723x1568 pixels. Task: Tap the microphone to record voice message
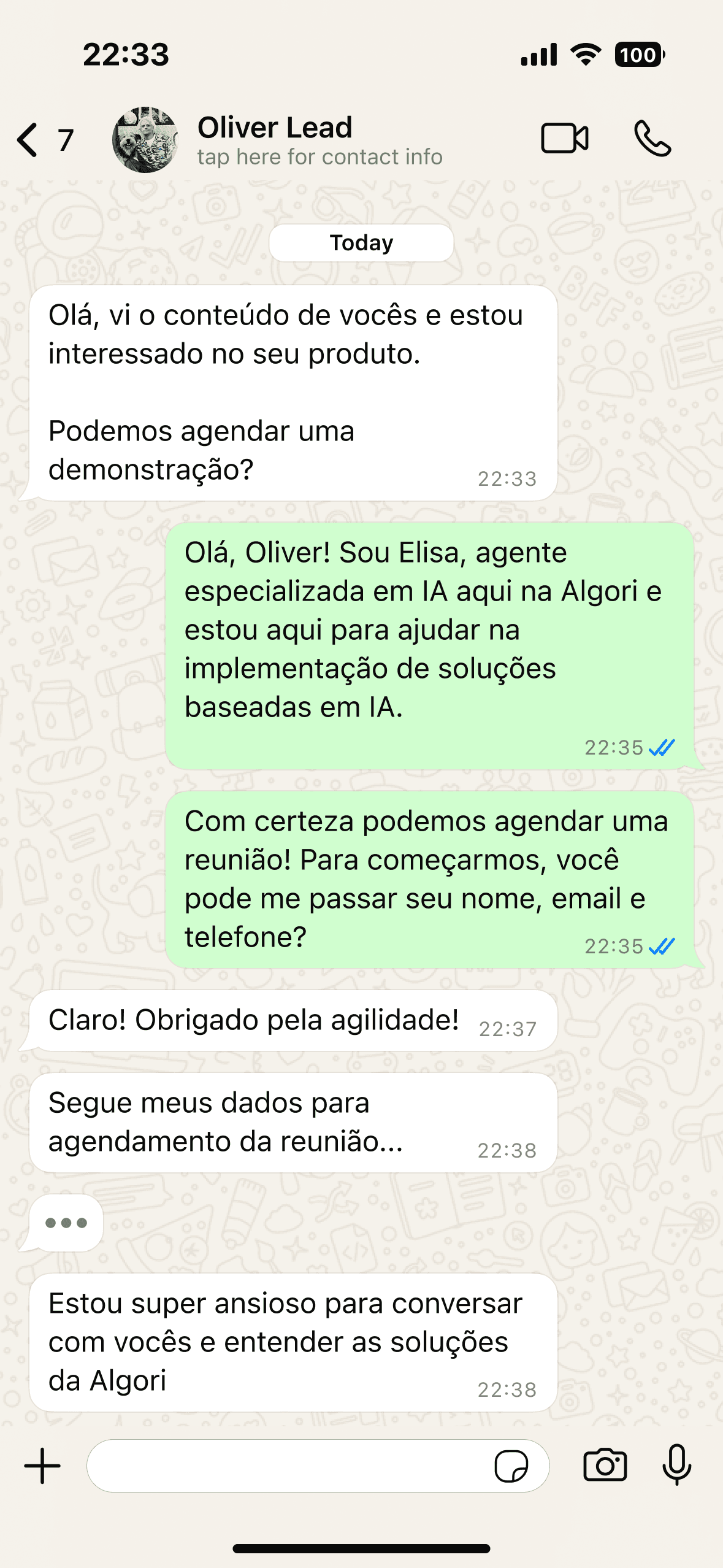[676, 1464]
